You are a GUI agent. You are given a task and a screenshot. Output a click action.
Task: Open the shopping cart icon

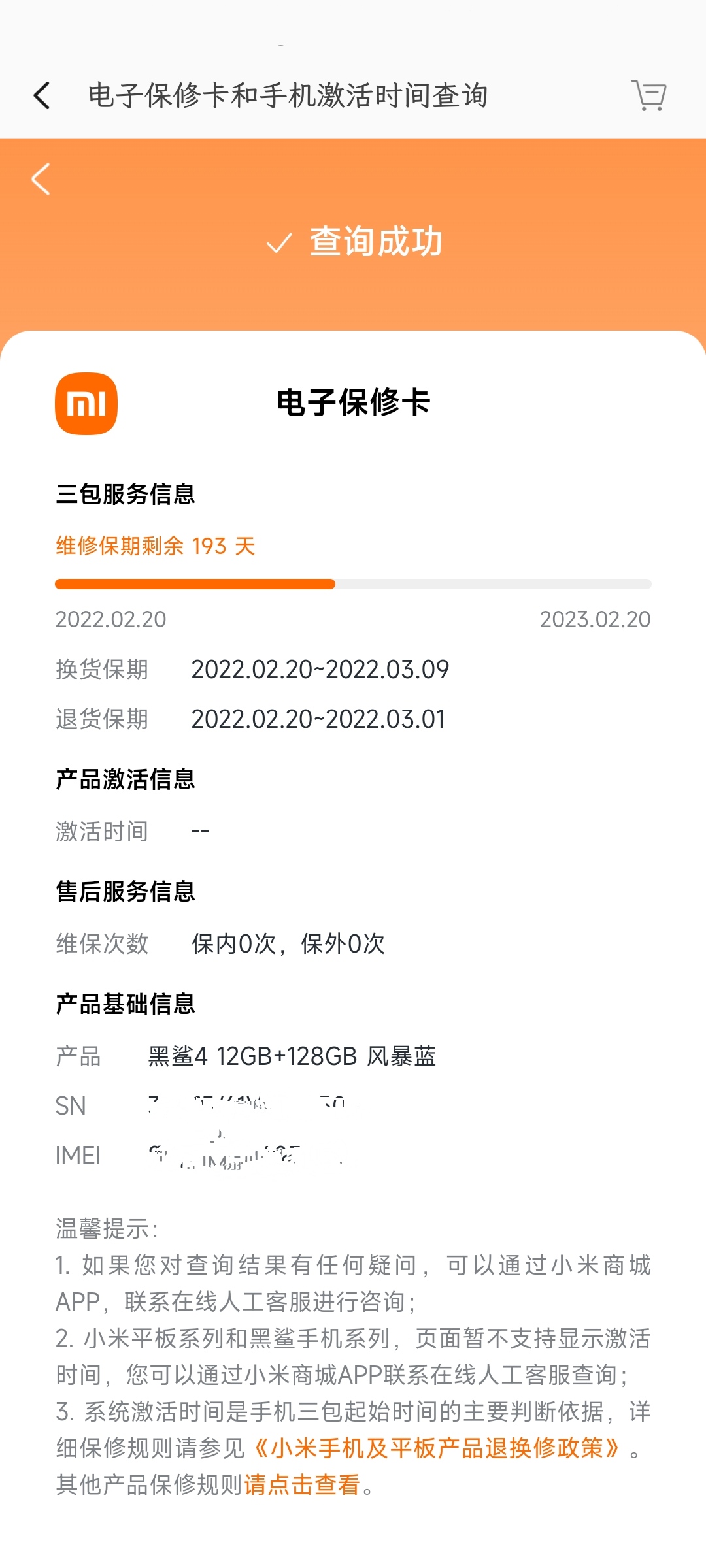point(648,95)
